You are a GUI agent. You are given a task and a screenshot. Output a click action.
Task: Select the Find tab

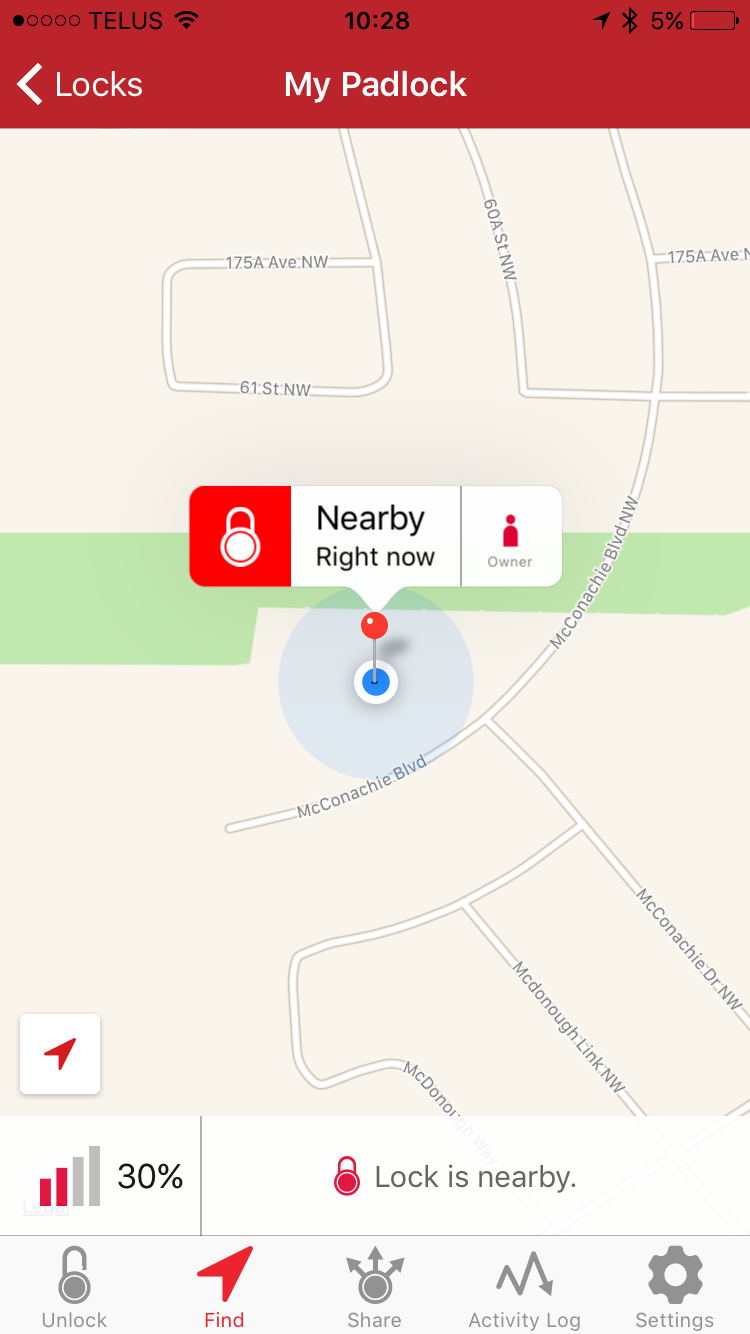coord(224,1288)
